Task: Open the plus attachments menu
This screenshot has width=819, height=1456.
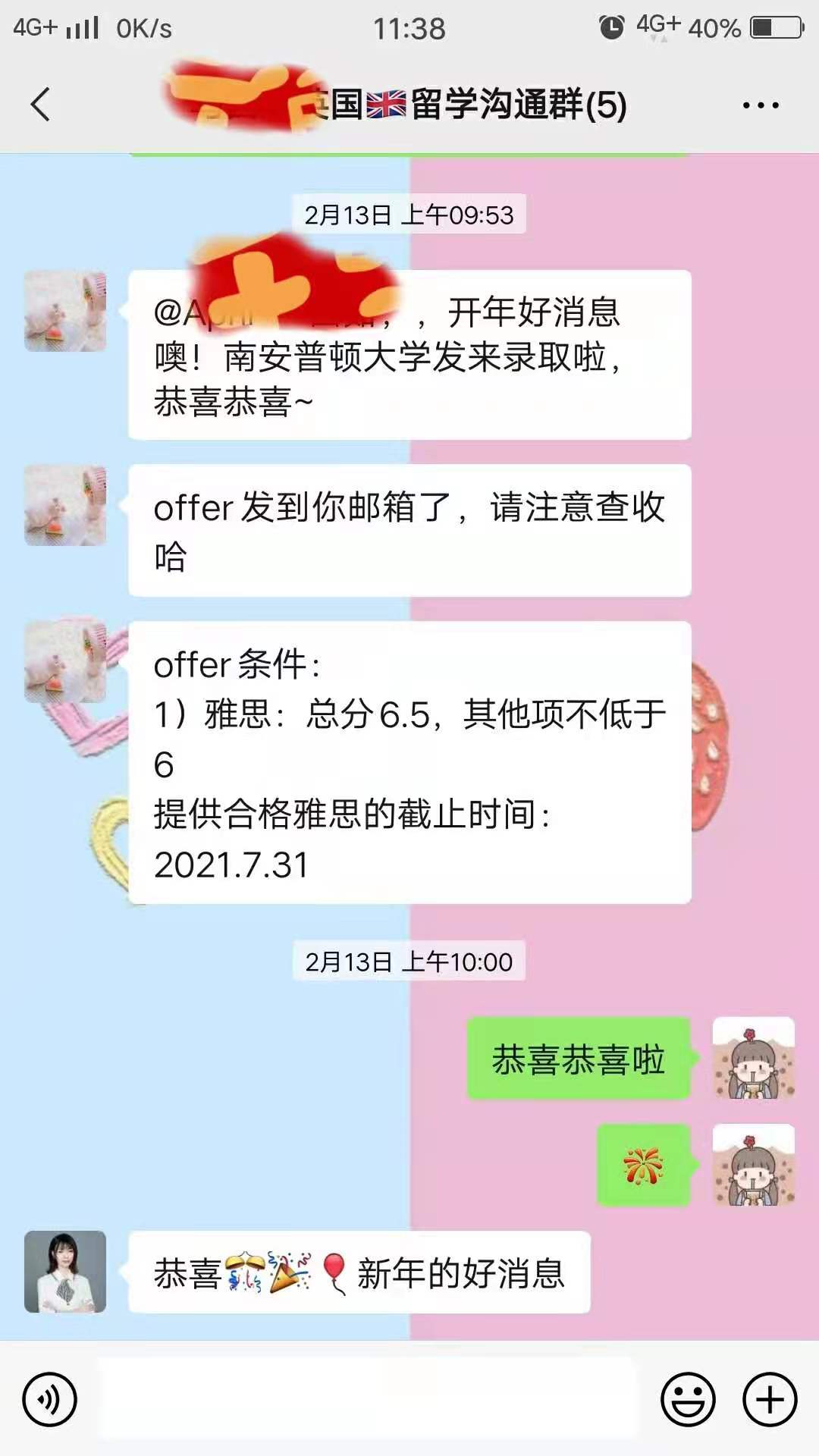Action: coord(770,1399)
